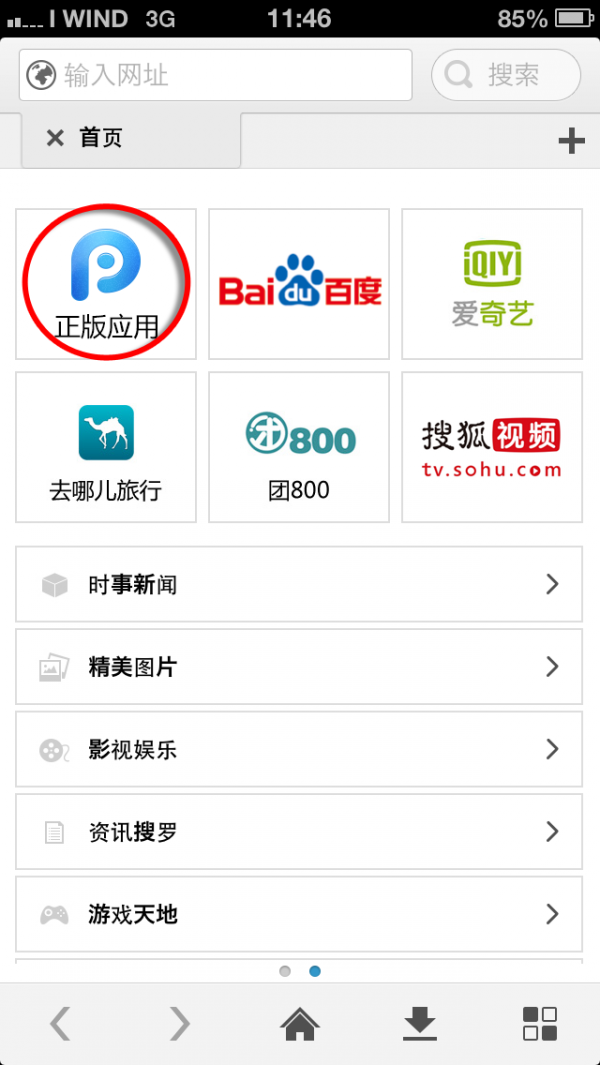Screen dimensions: 600x1065
Task: Go back to the previous page
Action: coord(60,1023)
